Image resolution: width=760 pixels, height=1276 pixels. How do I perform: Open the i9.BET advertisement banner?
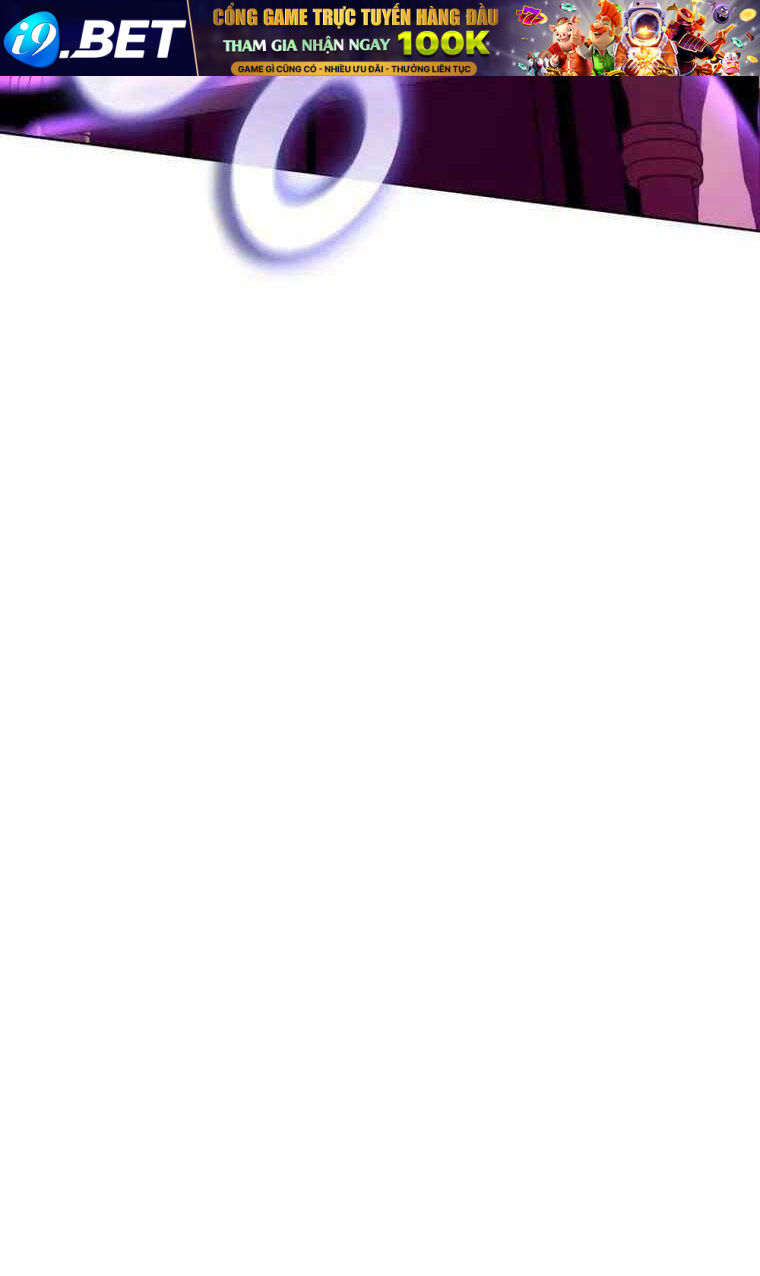[x=380, y=38]
